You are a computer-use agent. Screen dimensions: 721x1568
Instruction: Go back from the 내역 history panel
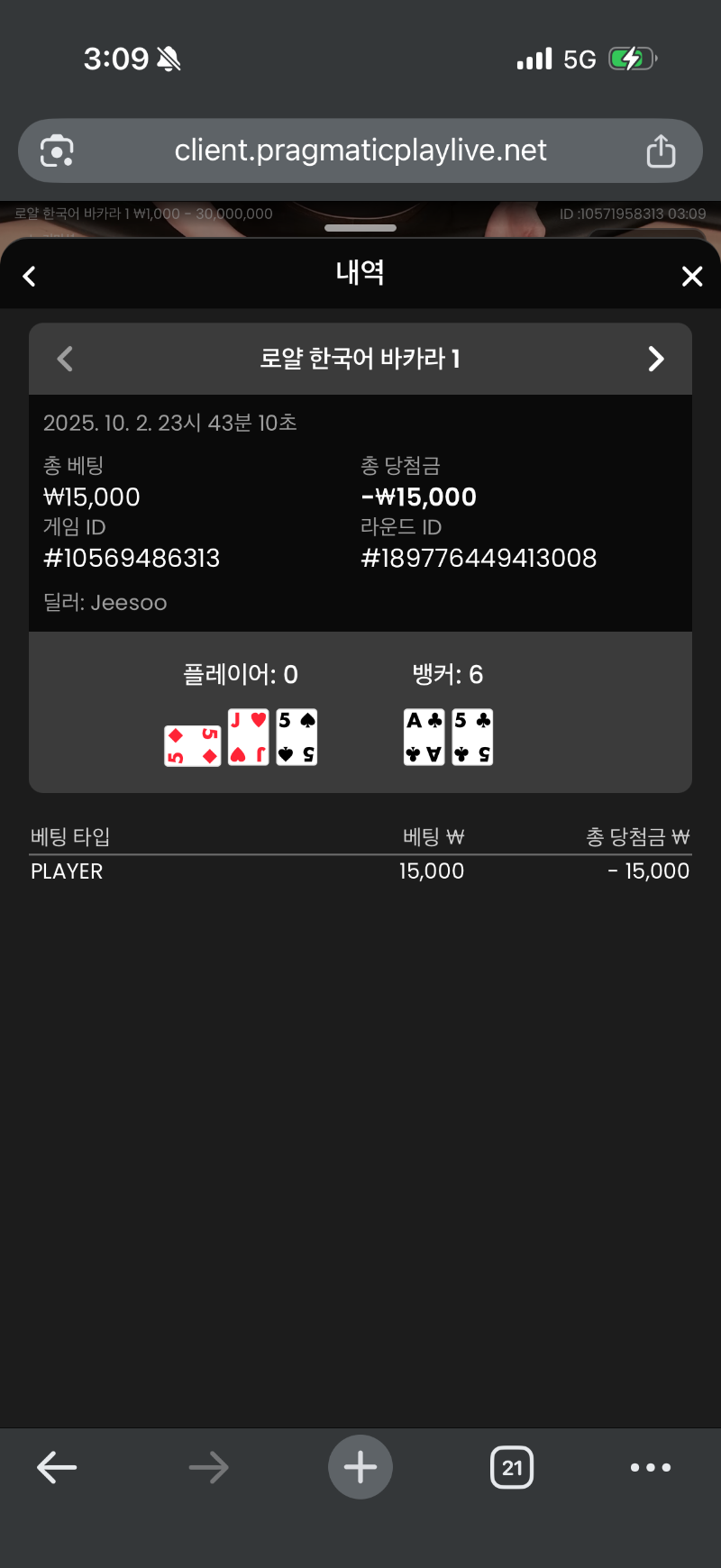[29, 276]
